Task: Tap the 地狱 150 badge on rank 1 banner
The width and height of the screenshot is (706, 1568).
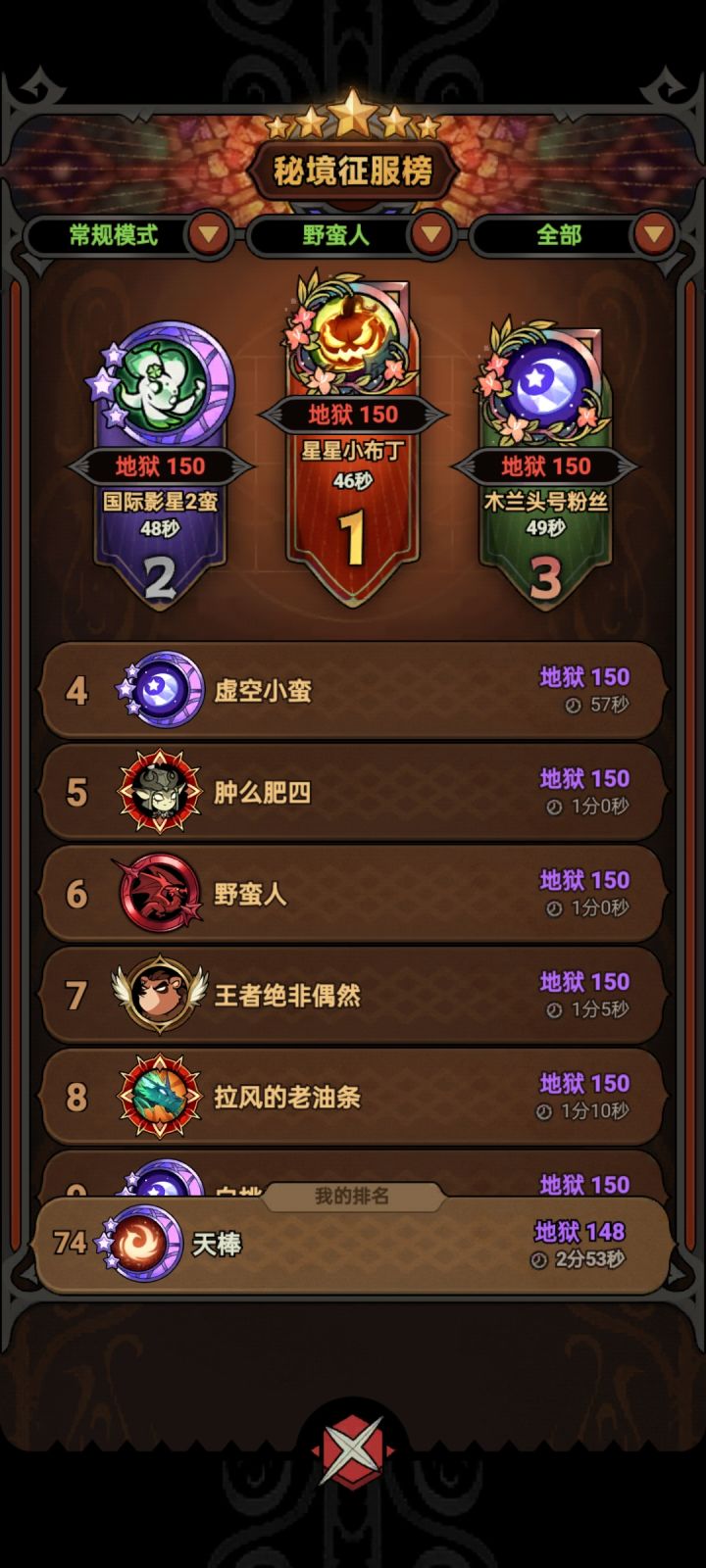Action: pos(351,415)
